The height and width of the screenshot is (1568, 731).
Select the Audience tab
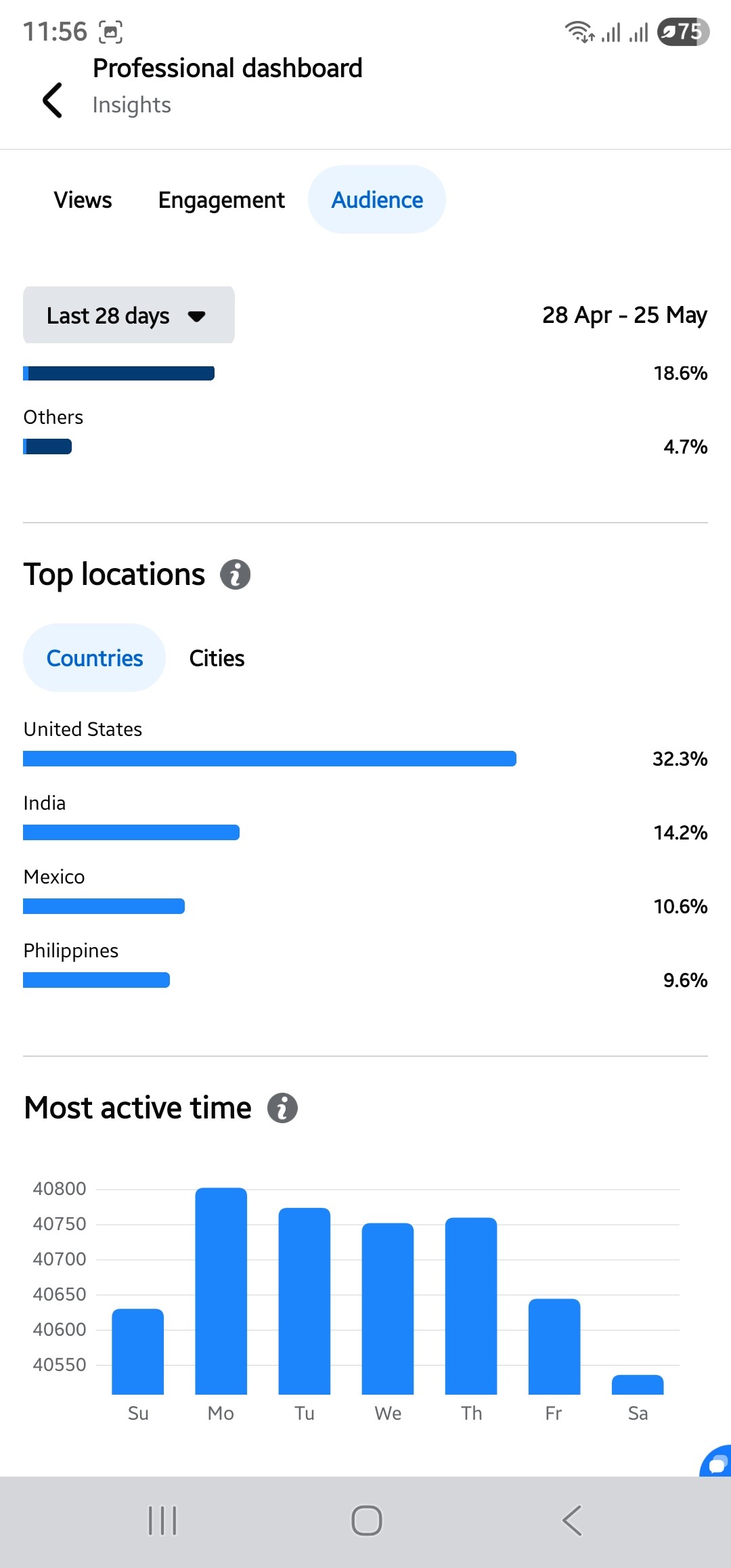(377, 200)
